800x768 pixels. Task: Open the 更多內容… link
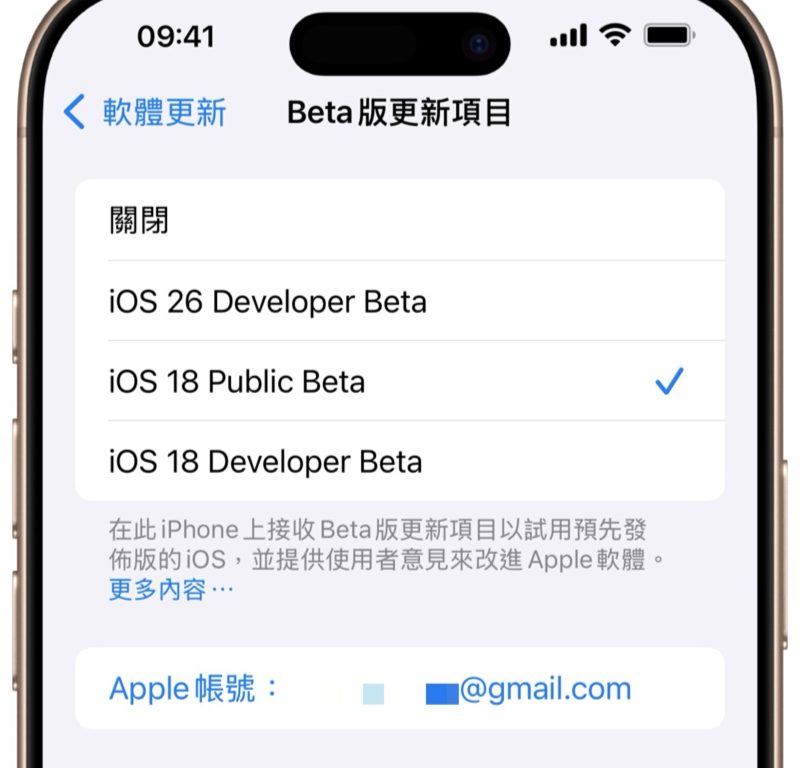[x=171, y=590]
